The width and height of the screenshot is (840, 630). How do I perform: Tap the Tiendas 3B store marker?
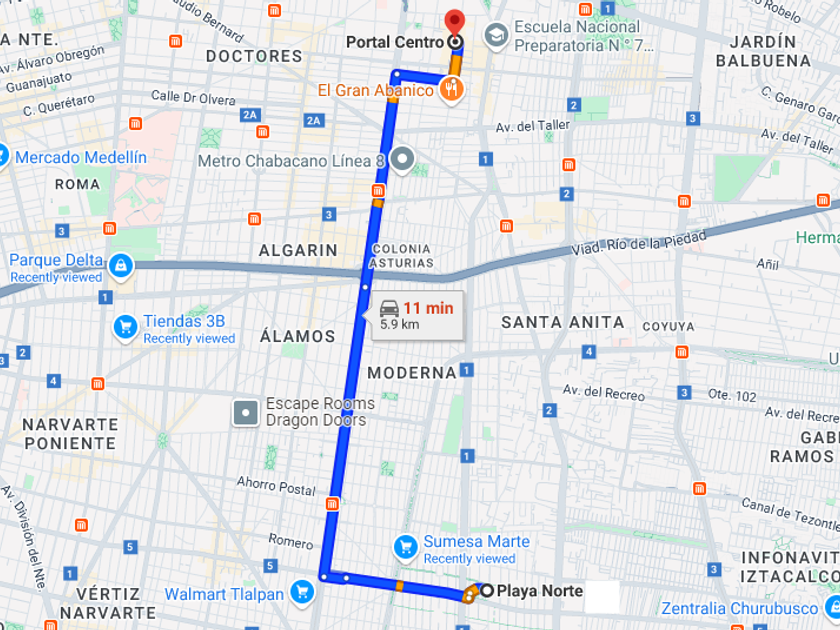click(125, 327)
